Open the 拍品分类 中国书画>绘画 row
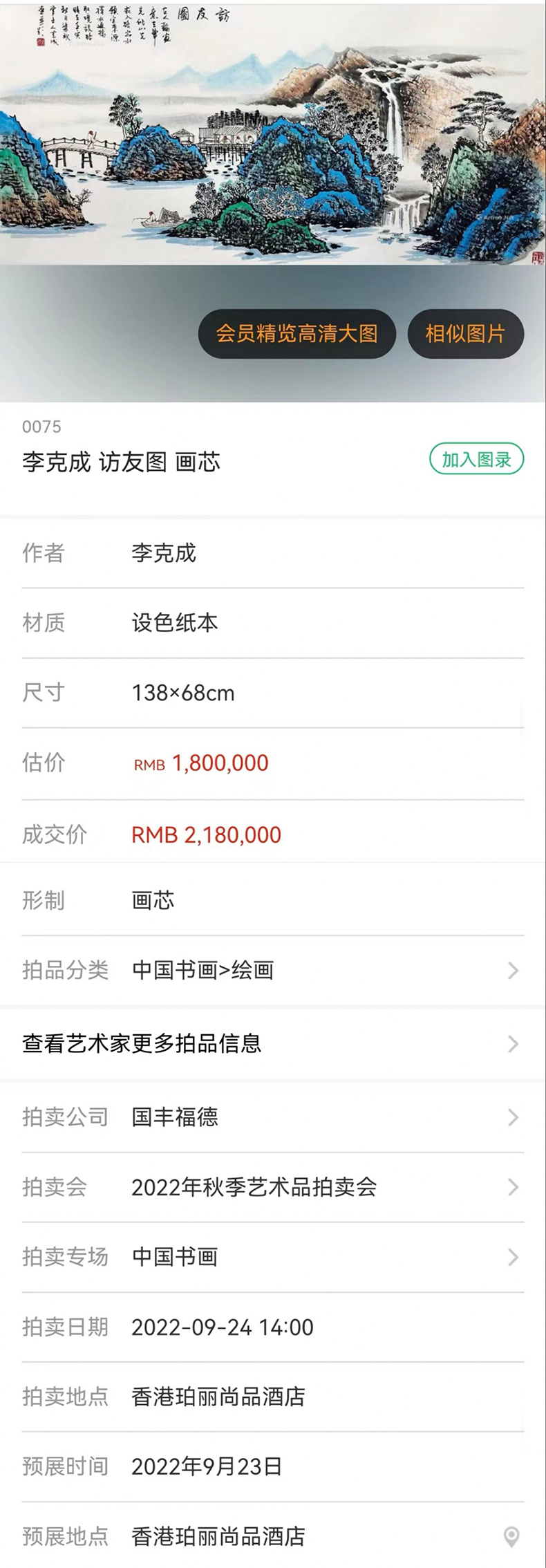The width and height of the screenshot is (546, 1568). coord(272,970)
